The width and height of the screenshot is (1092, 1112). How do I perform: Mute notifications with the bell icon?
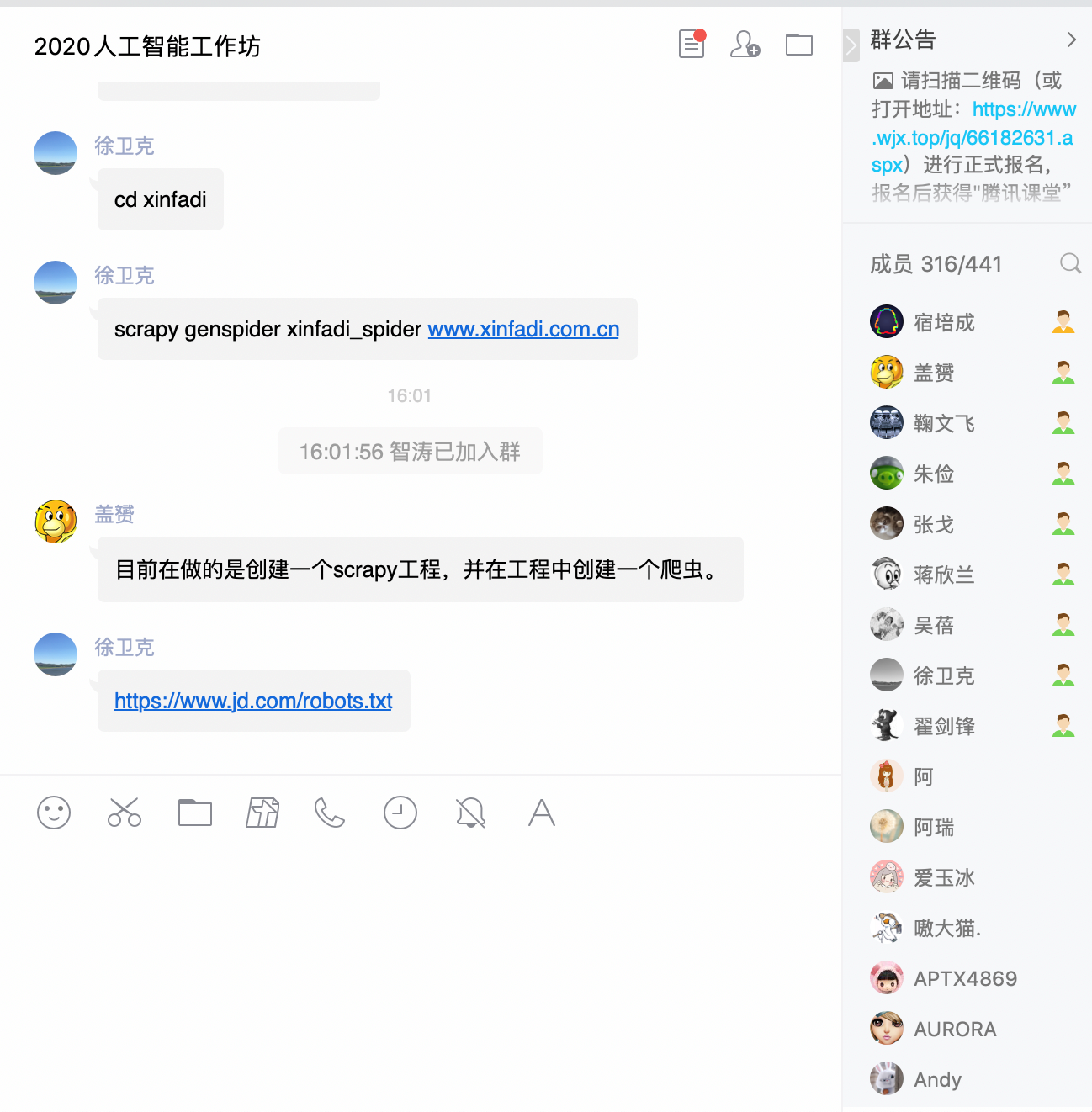click(471, 813)
